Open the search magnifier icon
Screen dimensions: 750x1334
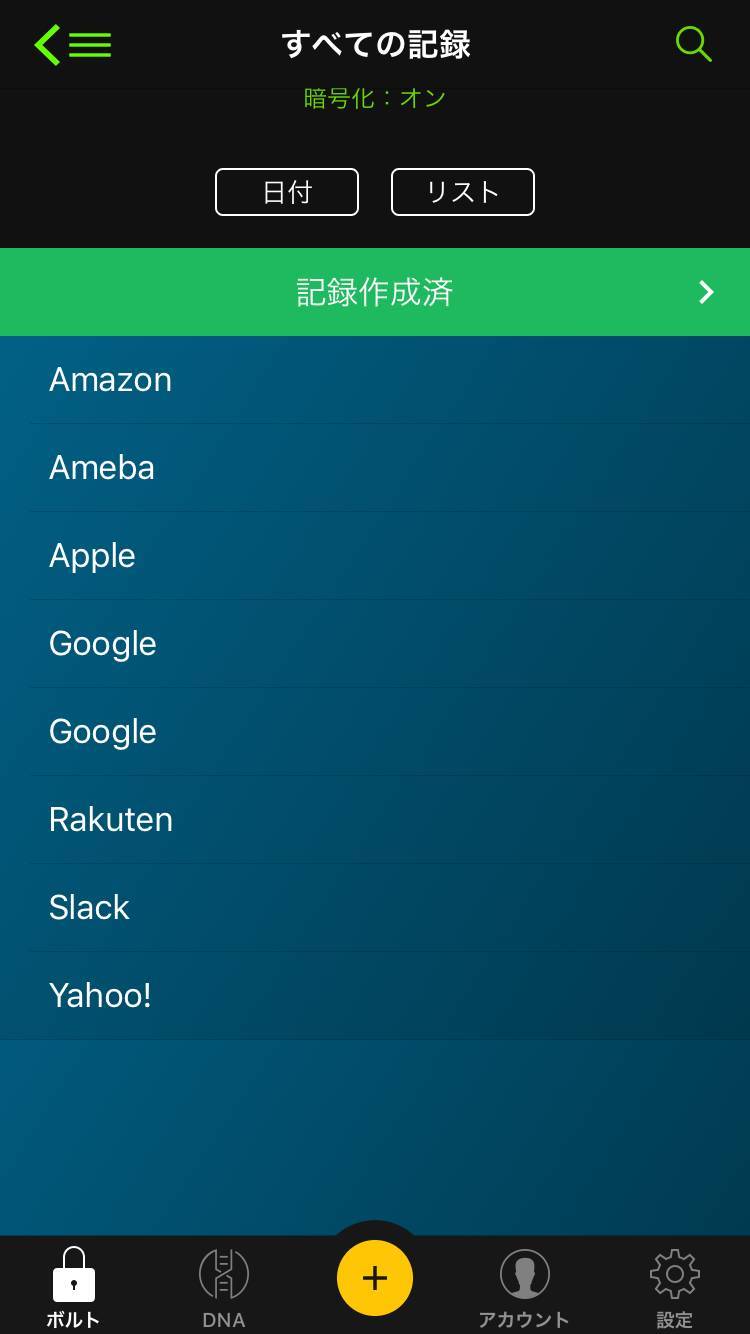(693, 44)
